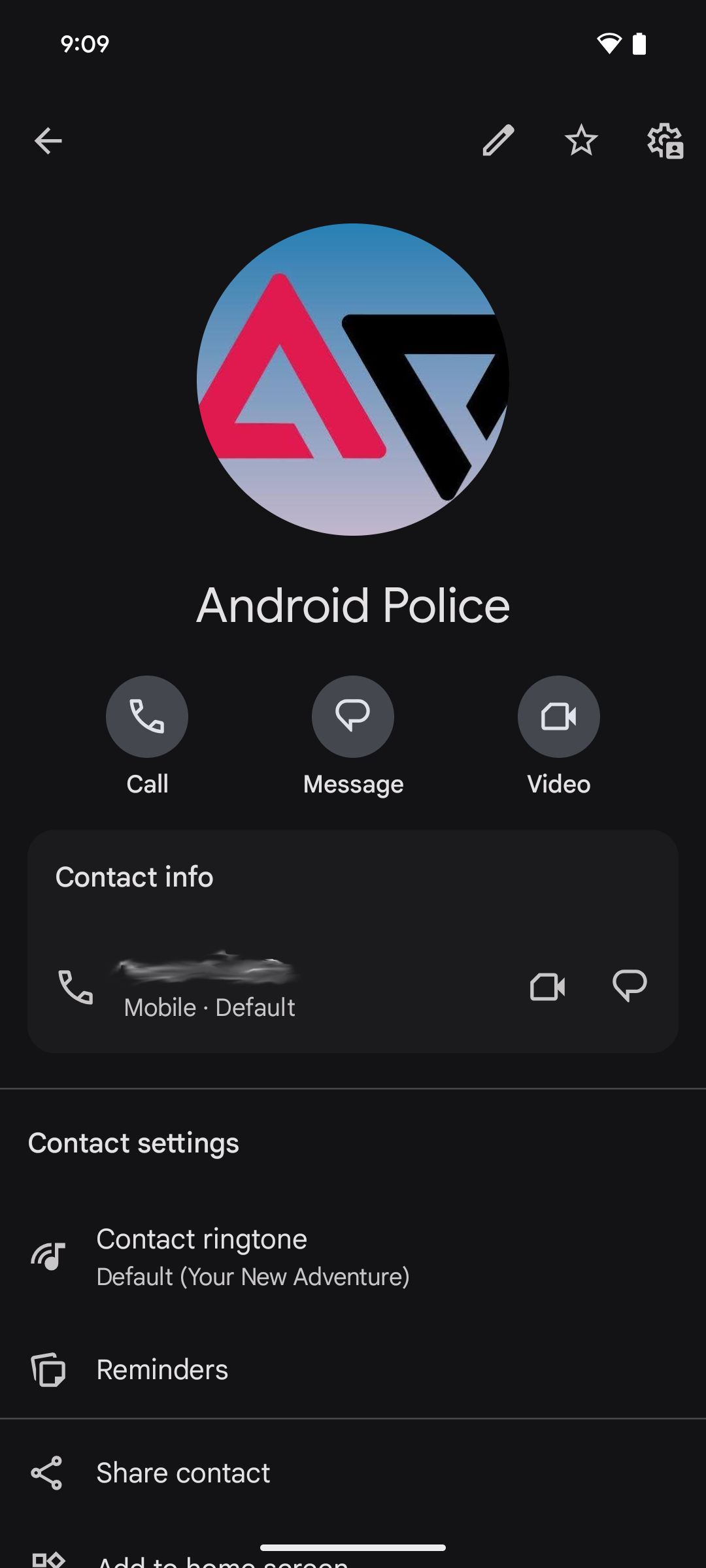Image resolution: width=706 pixels, height=1568 pixels.
Task: Open Reminders for this contact
Action: (x=161, y=1369)
